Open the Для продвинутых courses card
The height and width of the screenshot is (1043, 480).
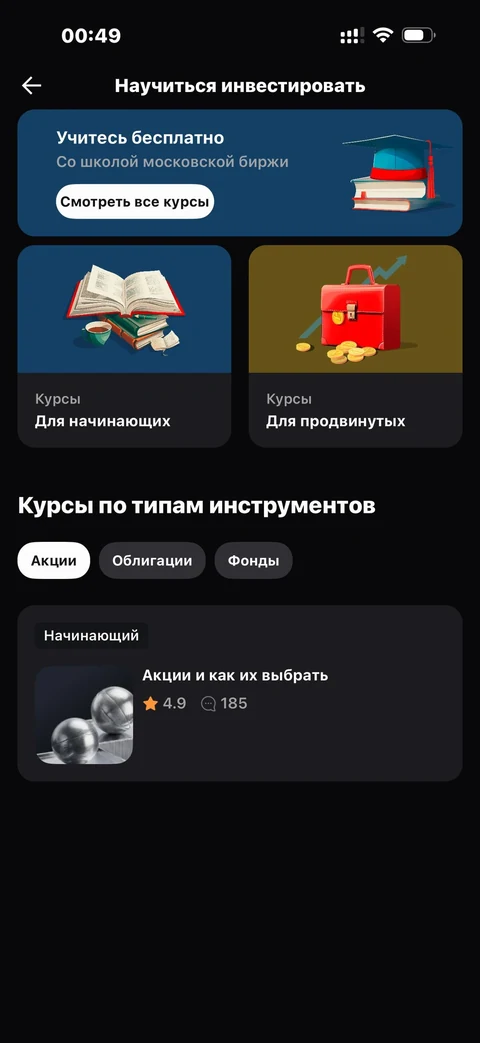(356, 346)
